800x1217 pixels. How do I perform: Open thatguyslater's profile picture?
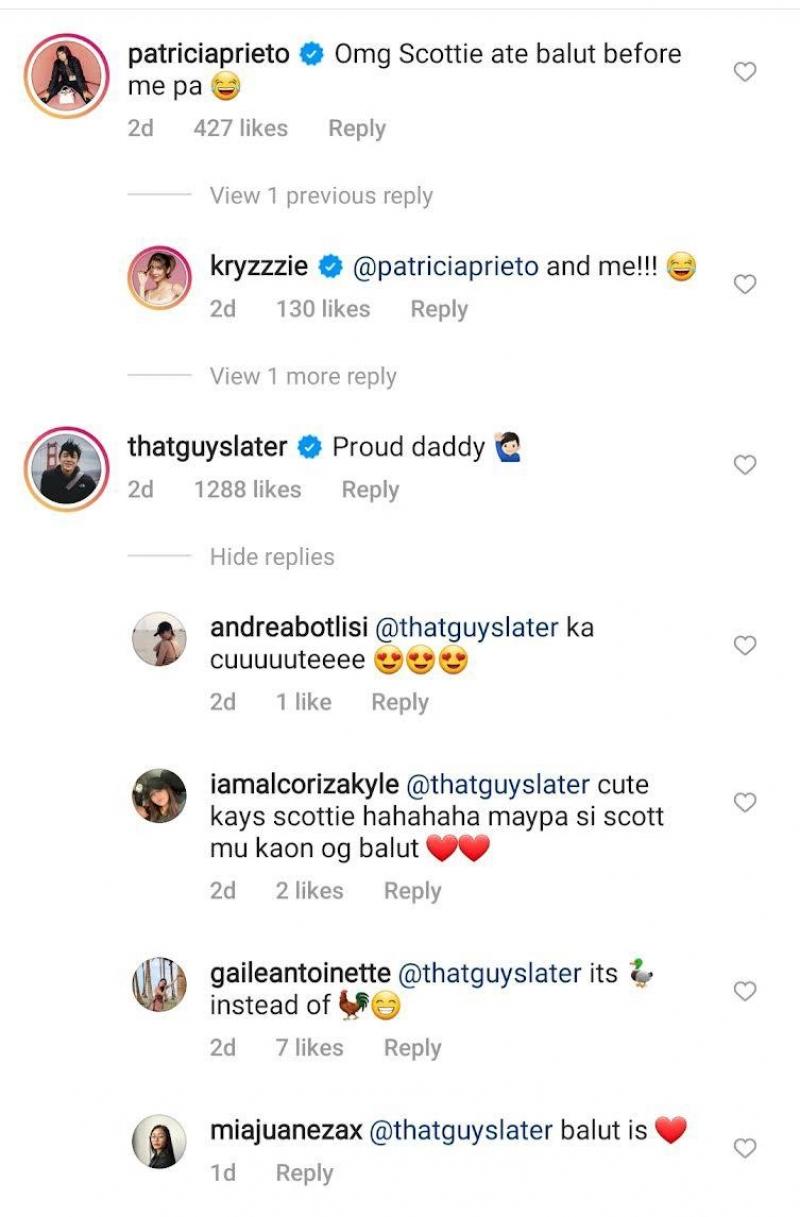(x=67, y=468)
